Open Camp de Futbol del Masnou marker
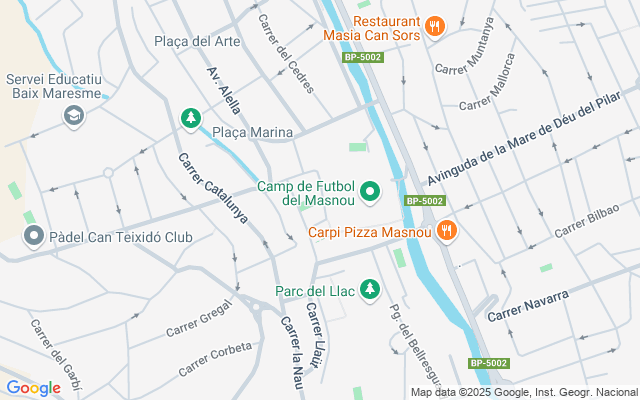 coord(369,191)
